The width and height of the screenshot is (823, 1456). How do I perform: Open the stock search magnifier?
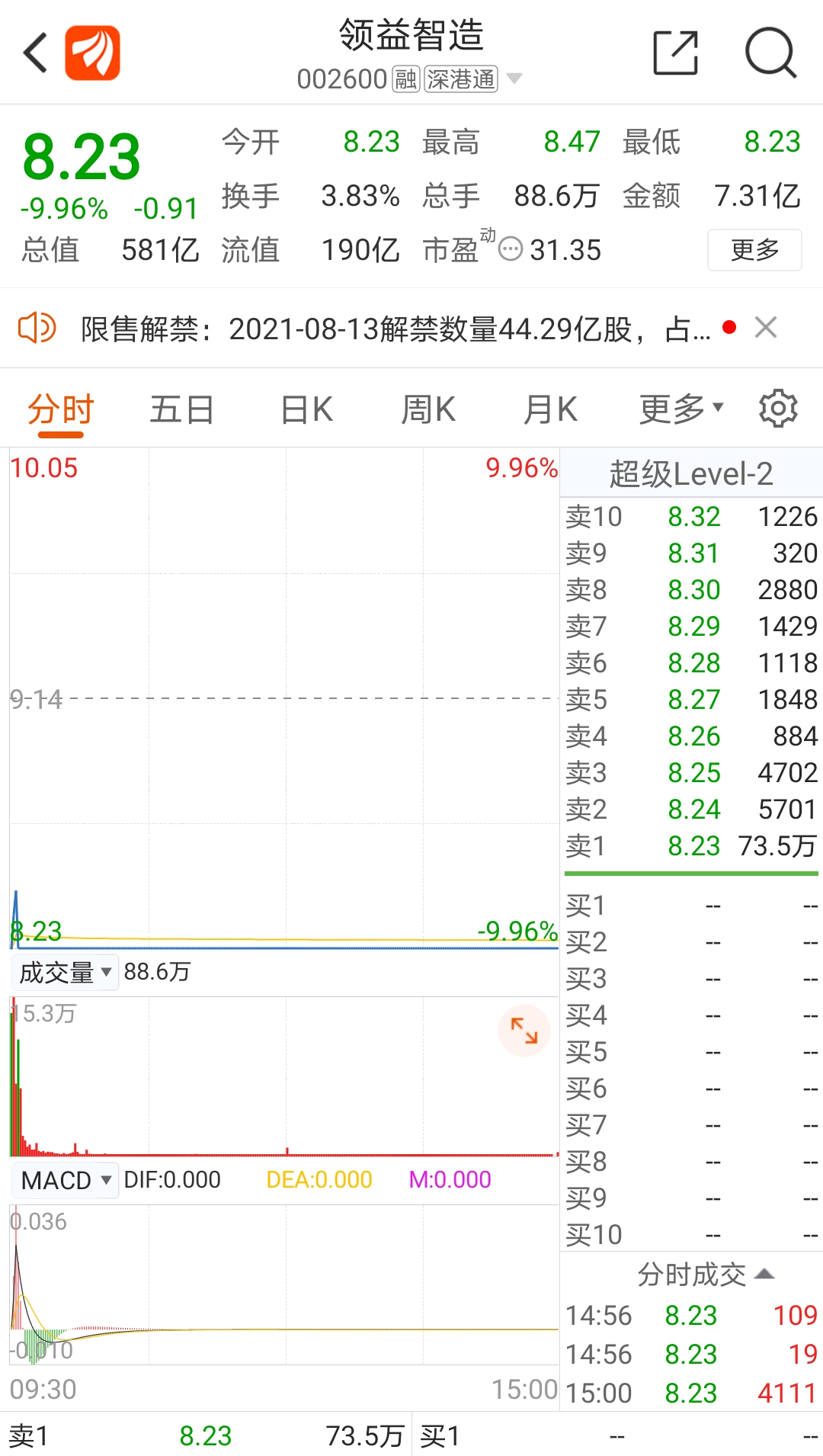770,52
